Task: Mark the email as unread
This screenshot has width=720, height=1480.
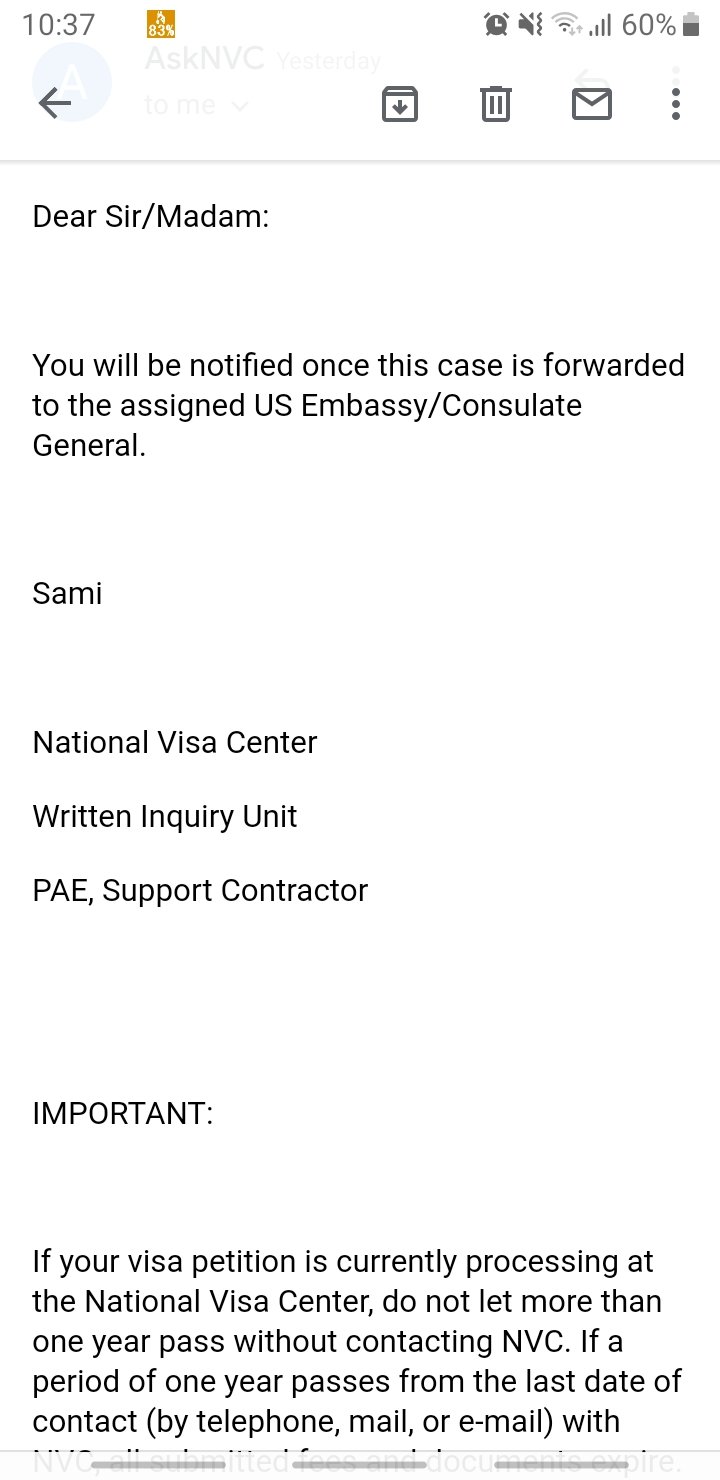Action: coord(592,103)
